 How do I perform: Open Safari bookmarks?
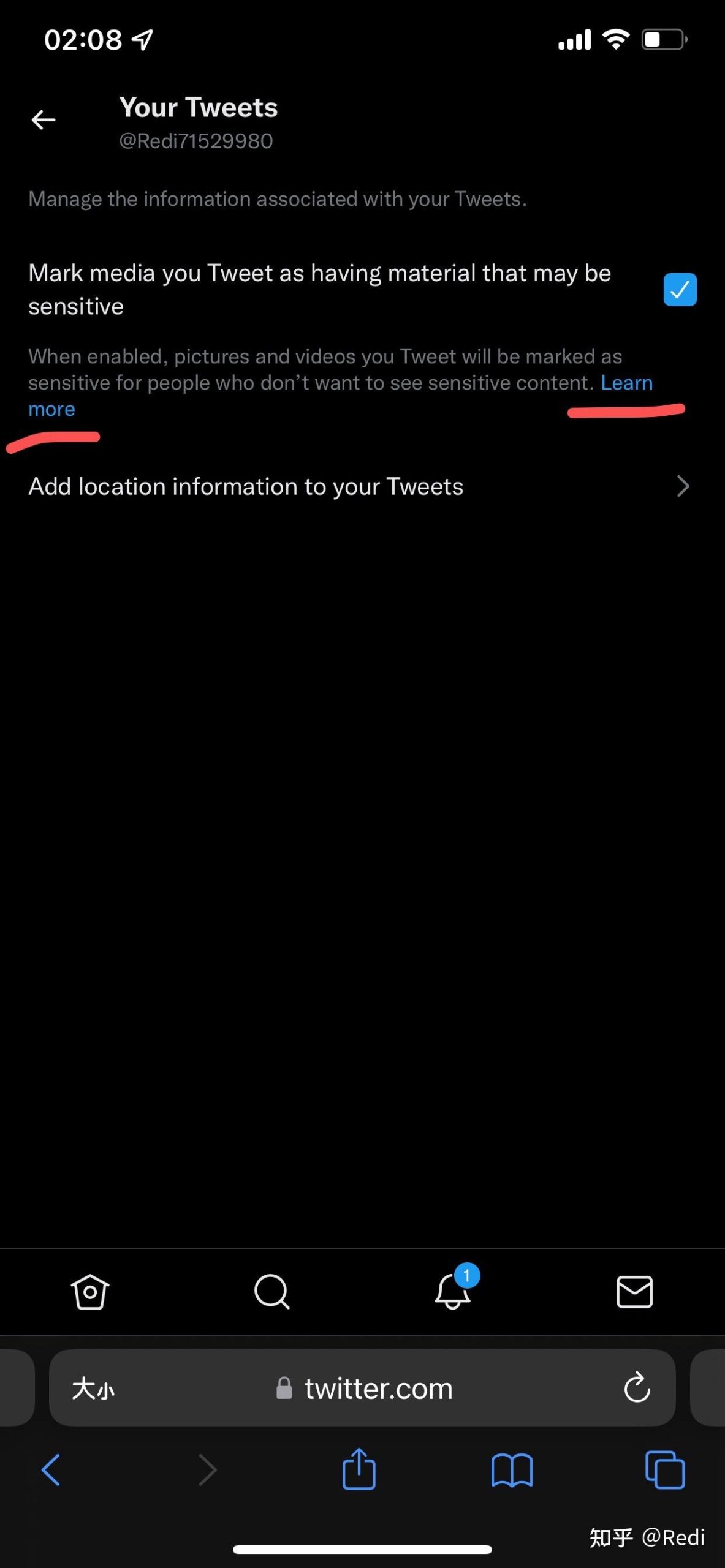(512, 1471)
